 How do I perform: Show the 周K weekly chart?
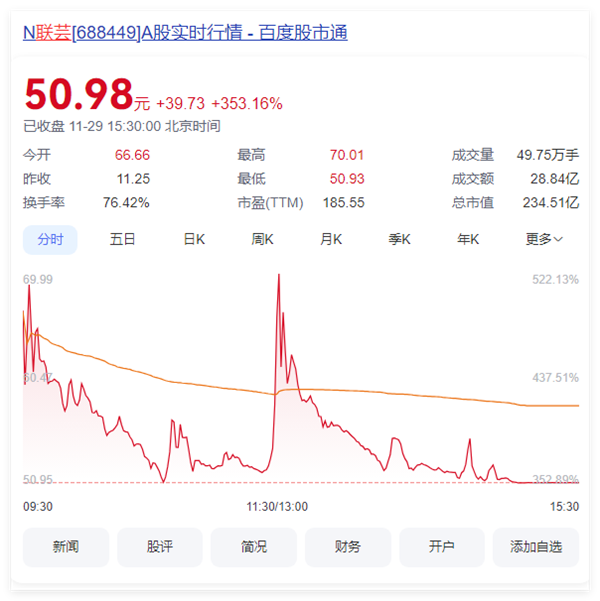pos(262,240)
